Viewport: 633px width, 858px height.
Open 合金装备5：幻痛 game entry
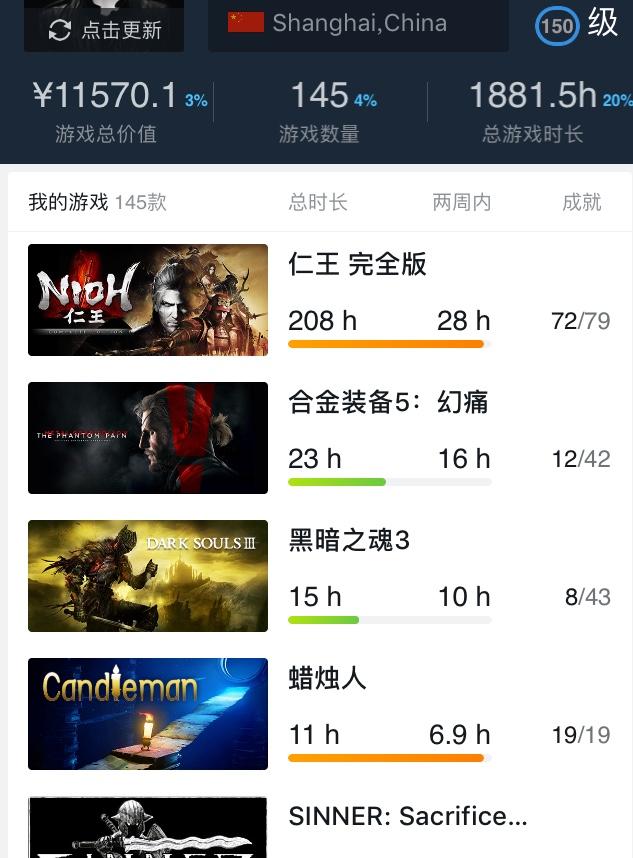(x=388, y=402)
